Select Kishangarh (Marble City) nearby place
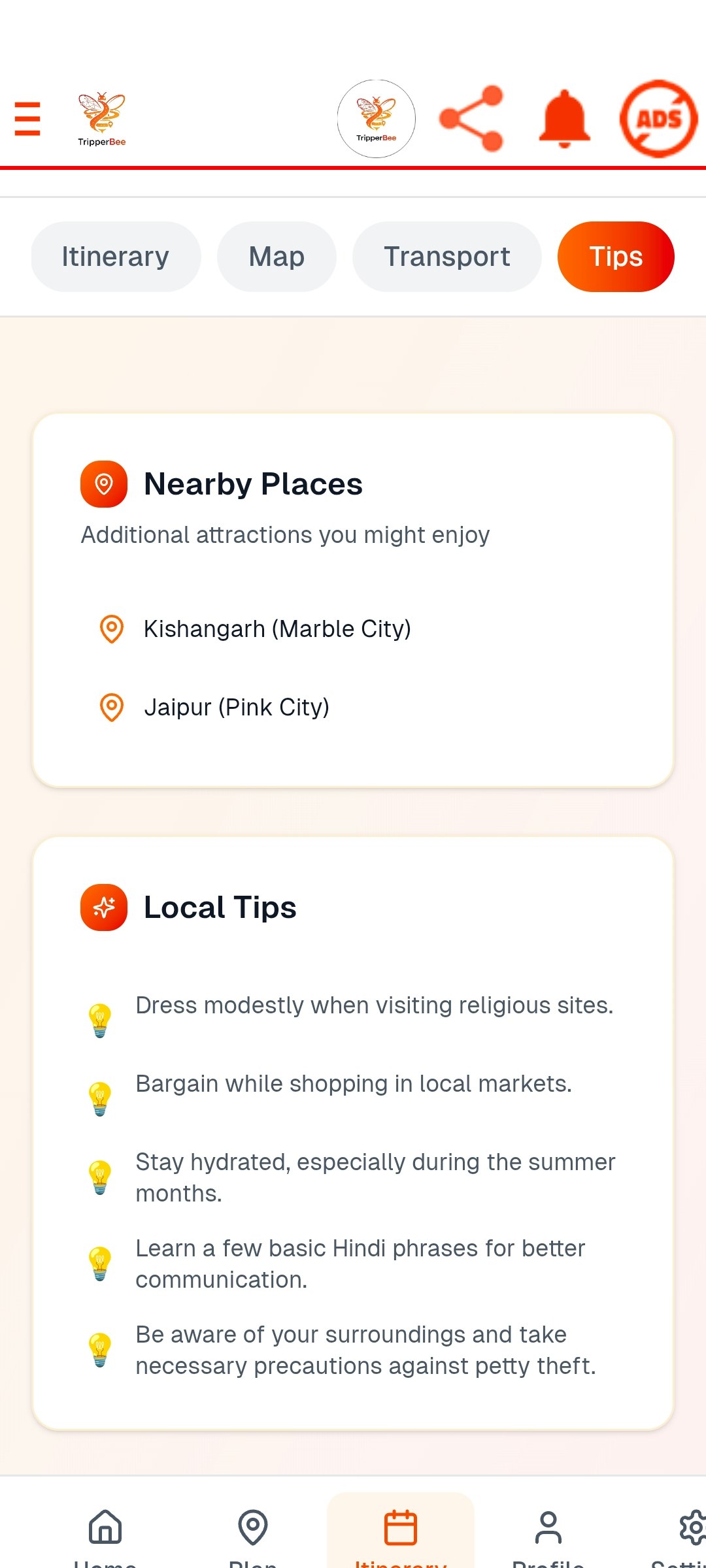 tap(277, 629)
